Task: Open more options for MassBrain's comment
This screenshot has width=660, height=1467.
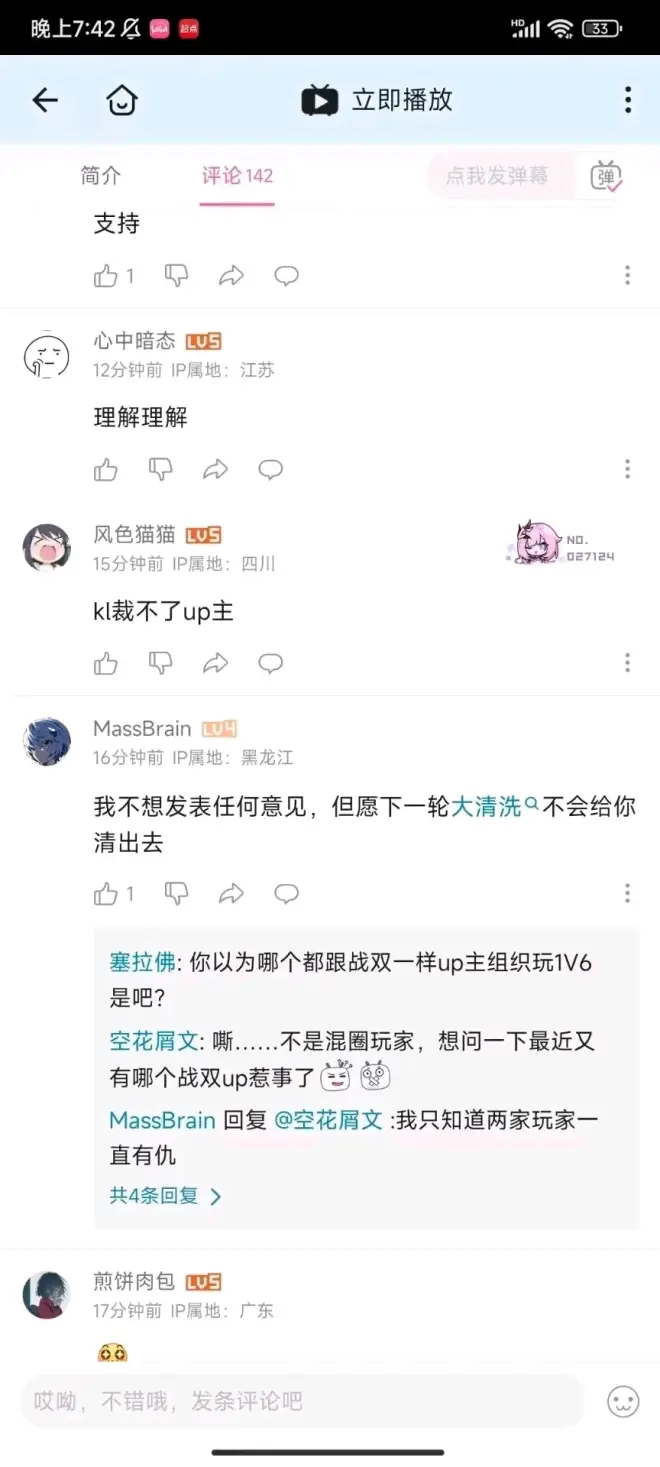Action: (627, 893)
